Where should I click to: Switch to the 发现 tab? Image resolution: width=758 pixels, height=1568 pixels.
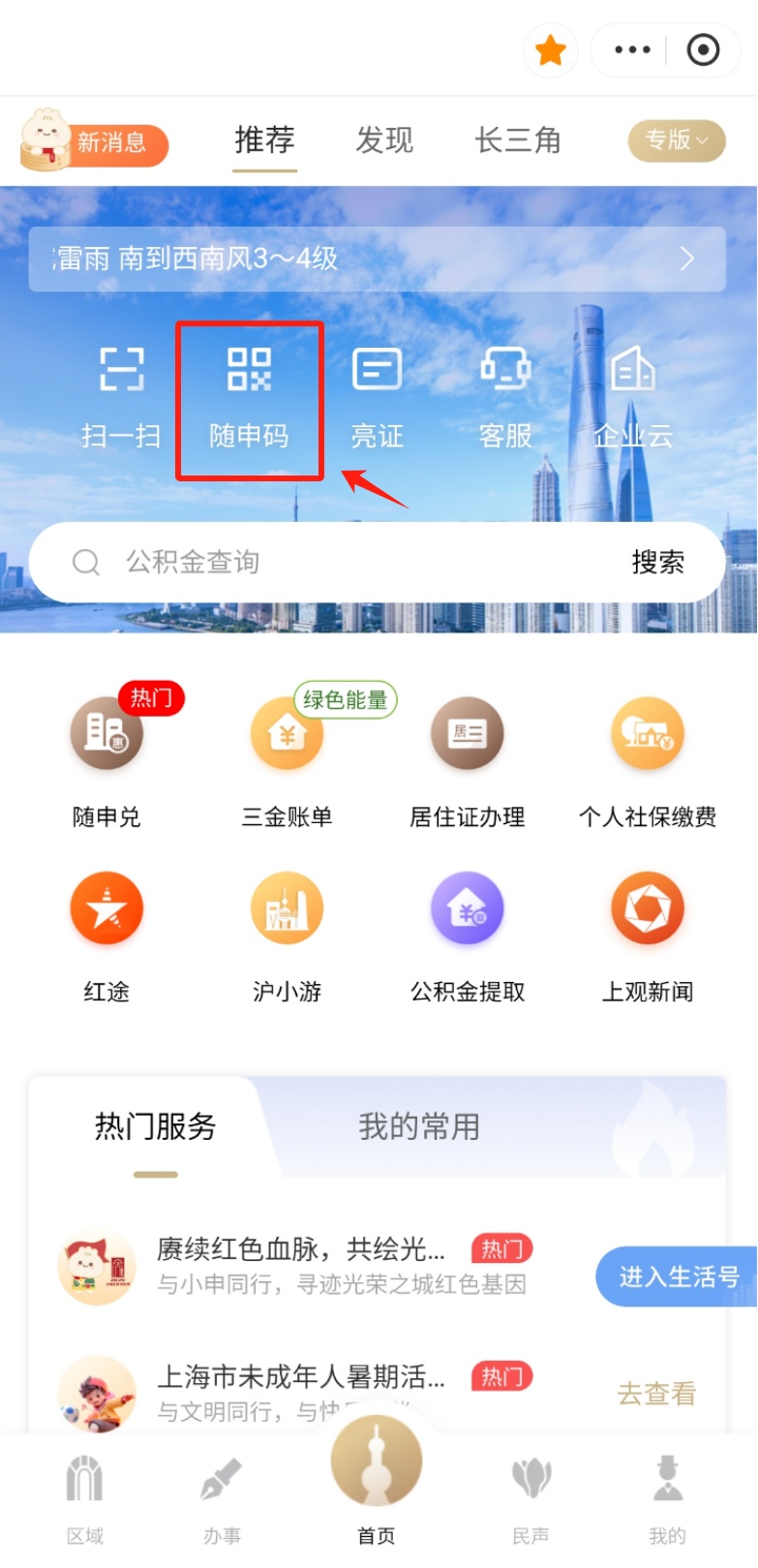point(384,140)
